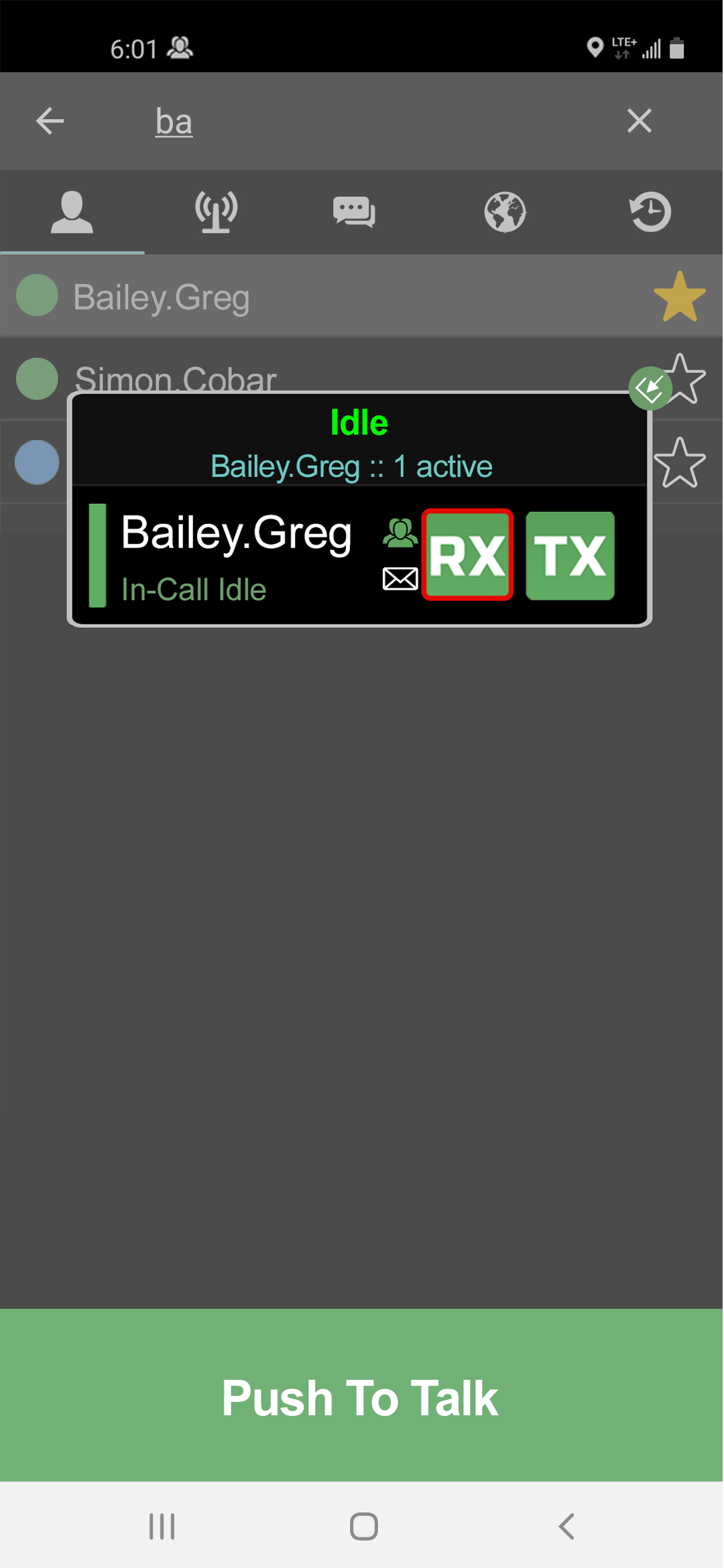This screenshot has height=1568, width=724.
Task: Remove Bailey.Greg from favorites via gold star
Action: click(679, 296)
